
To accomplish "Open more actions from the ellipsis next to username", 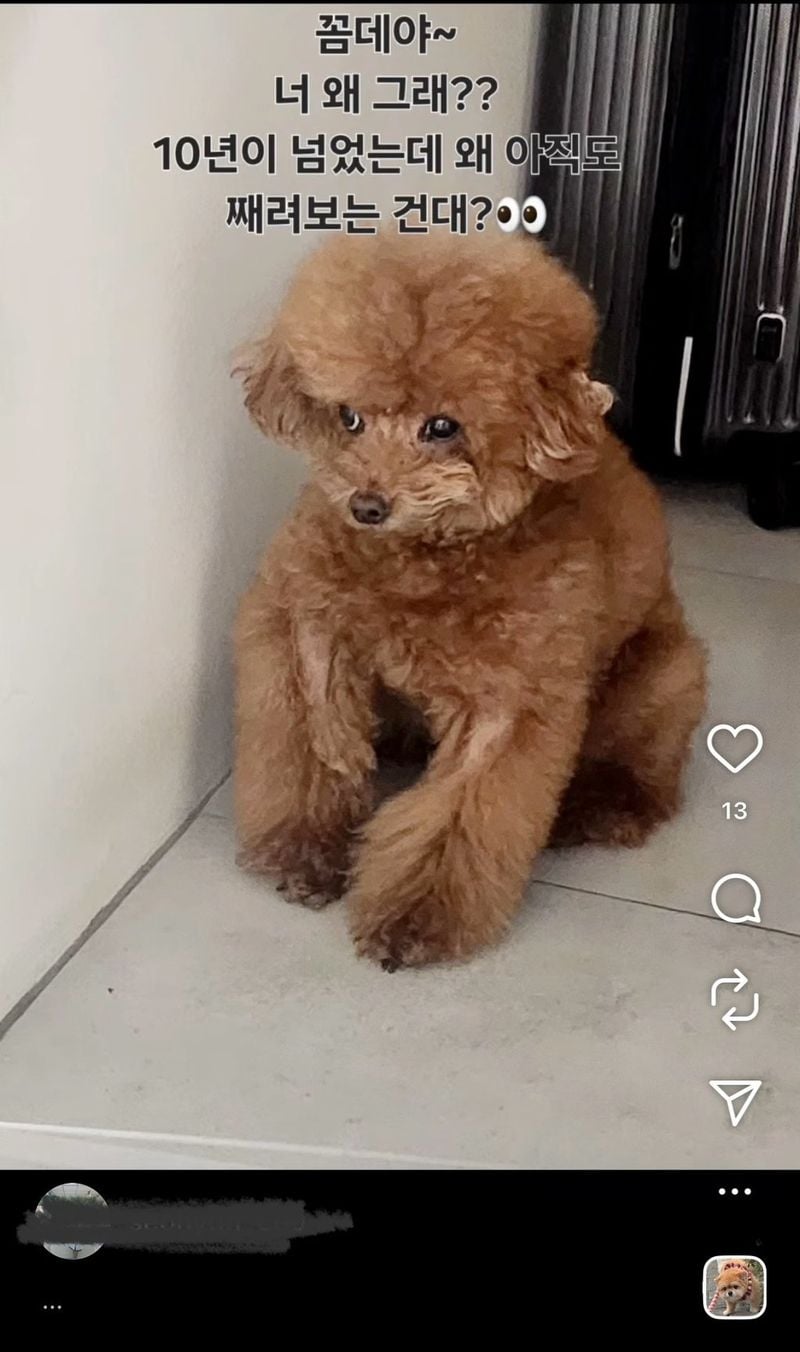I will click(736, 1190).
